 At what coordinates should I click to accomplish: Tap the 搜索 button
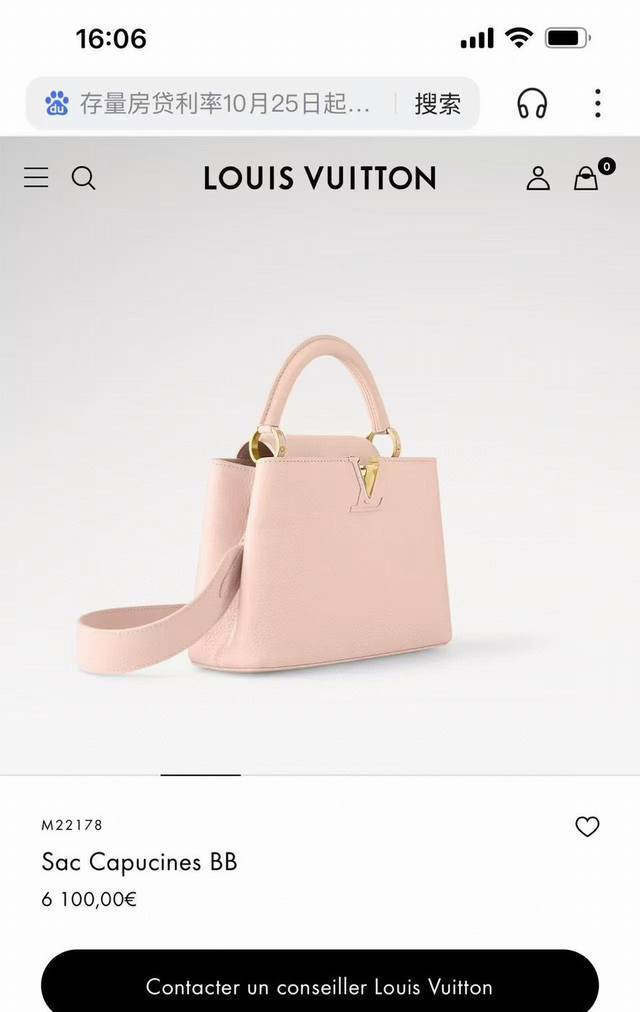pyautogui.click(x=437, y=103)
